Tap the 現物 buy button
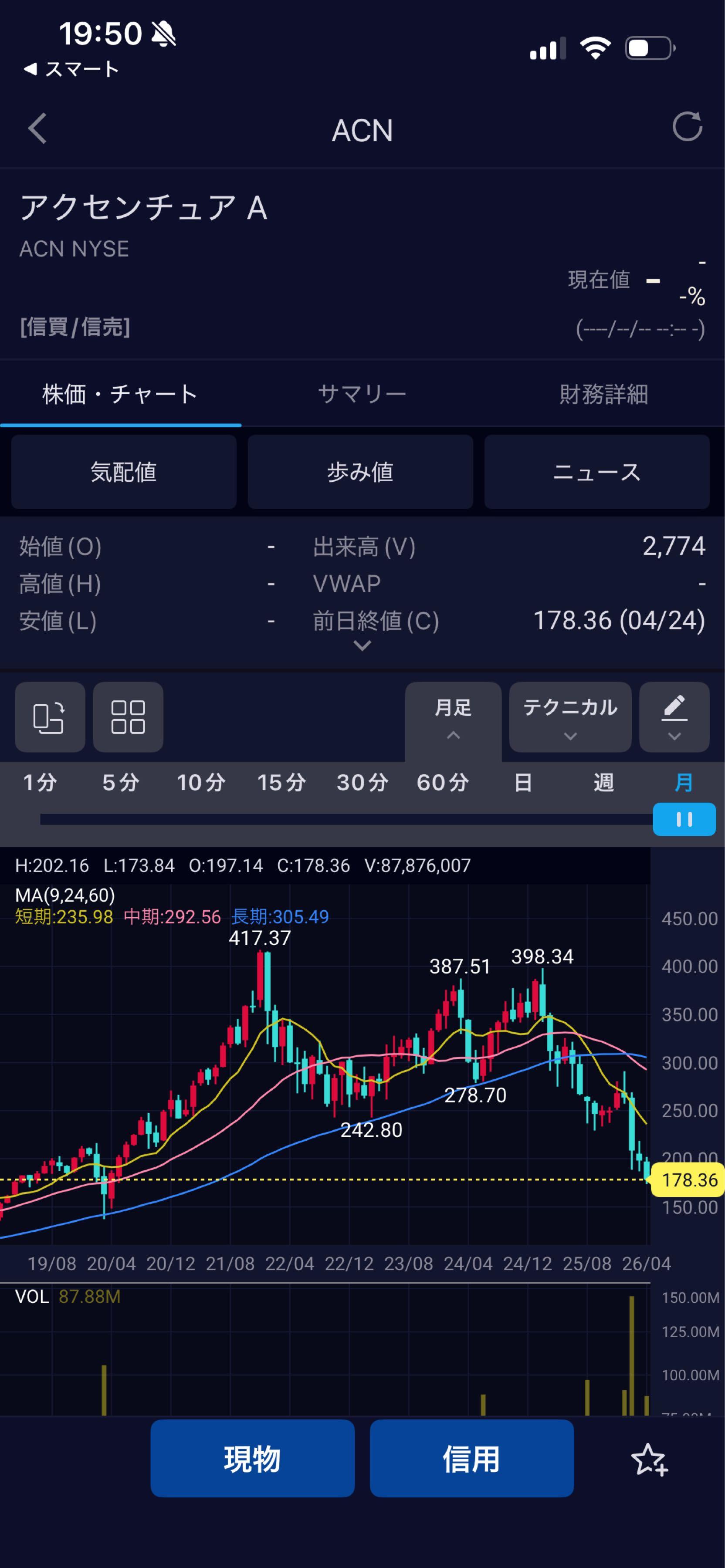Image resolution: width=725 pixels, height=1568 pixels. click(253, 1458)
